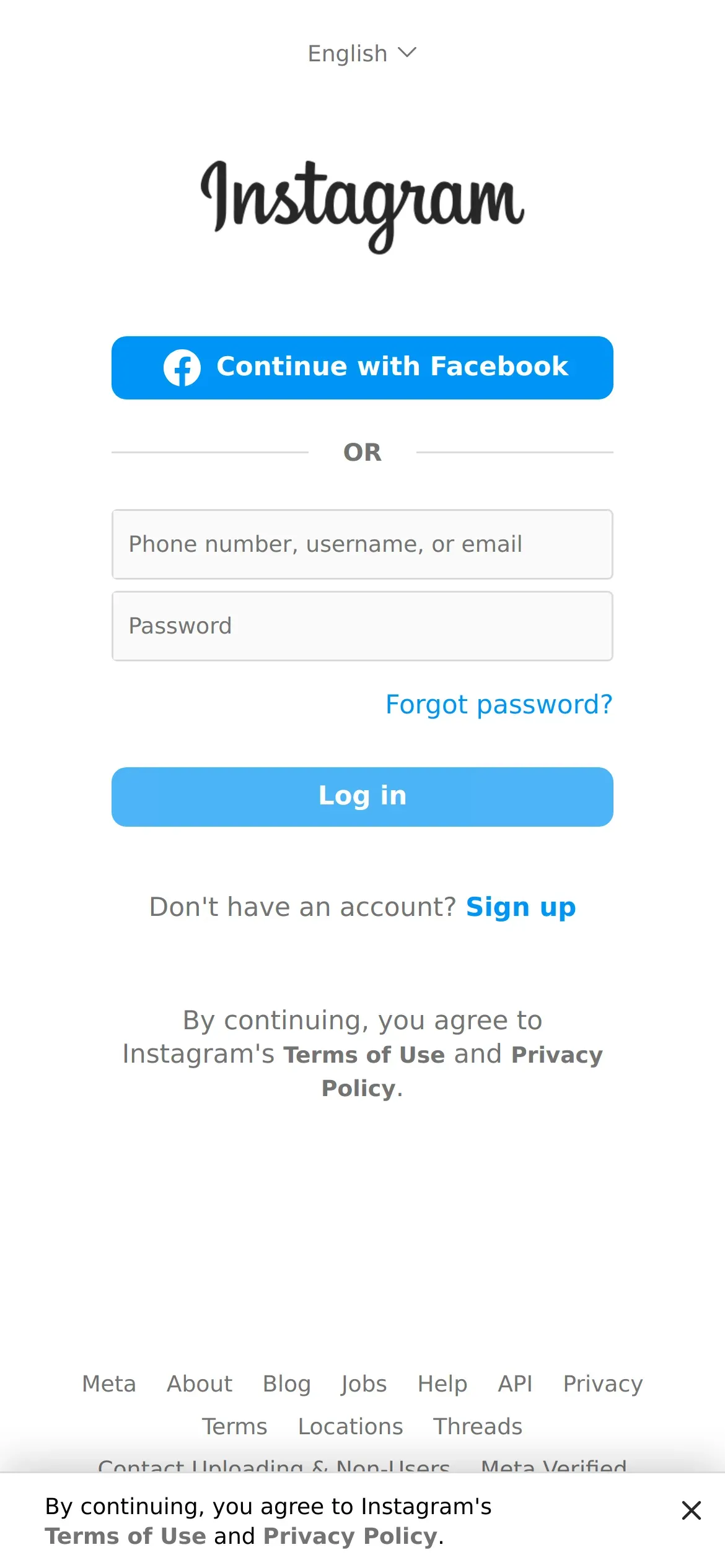Open the English language dropdown
Viewport: 725px width, 1568px height.
pos(362,54)
